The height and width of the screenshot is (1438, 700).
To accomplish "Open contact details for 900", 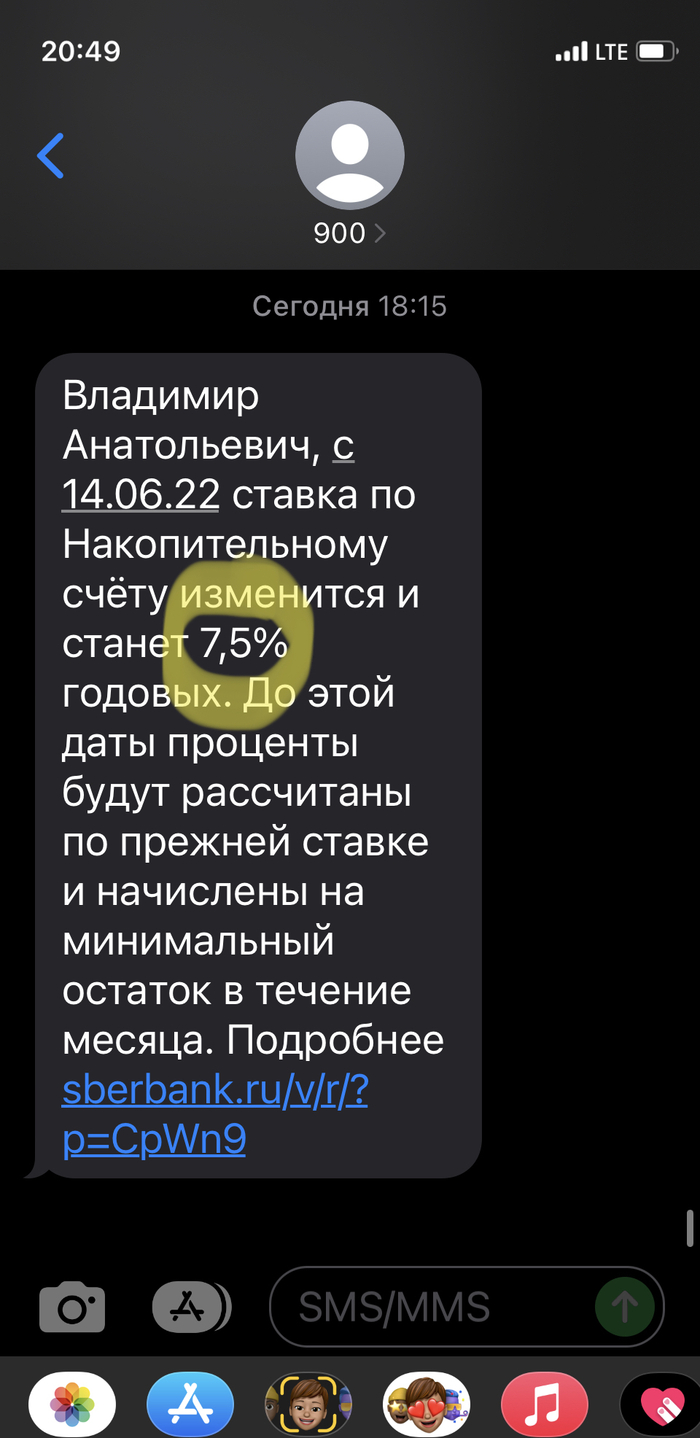I will [349, 233].
